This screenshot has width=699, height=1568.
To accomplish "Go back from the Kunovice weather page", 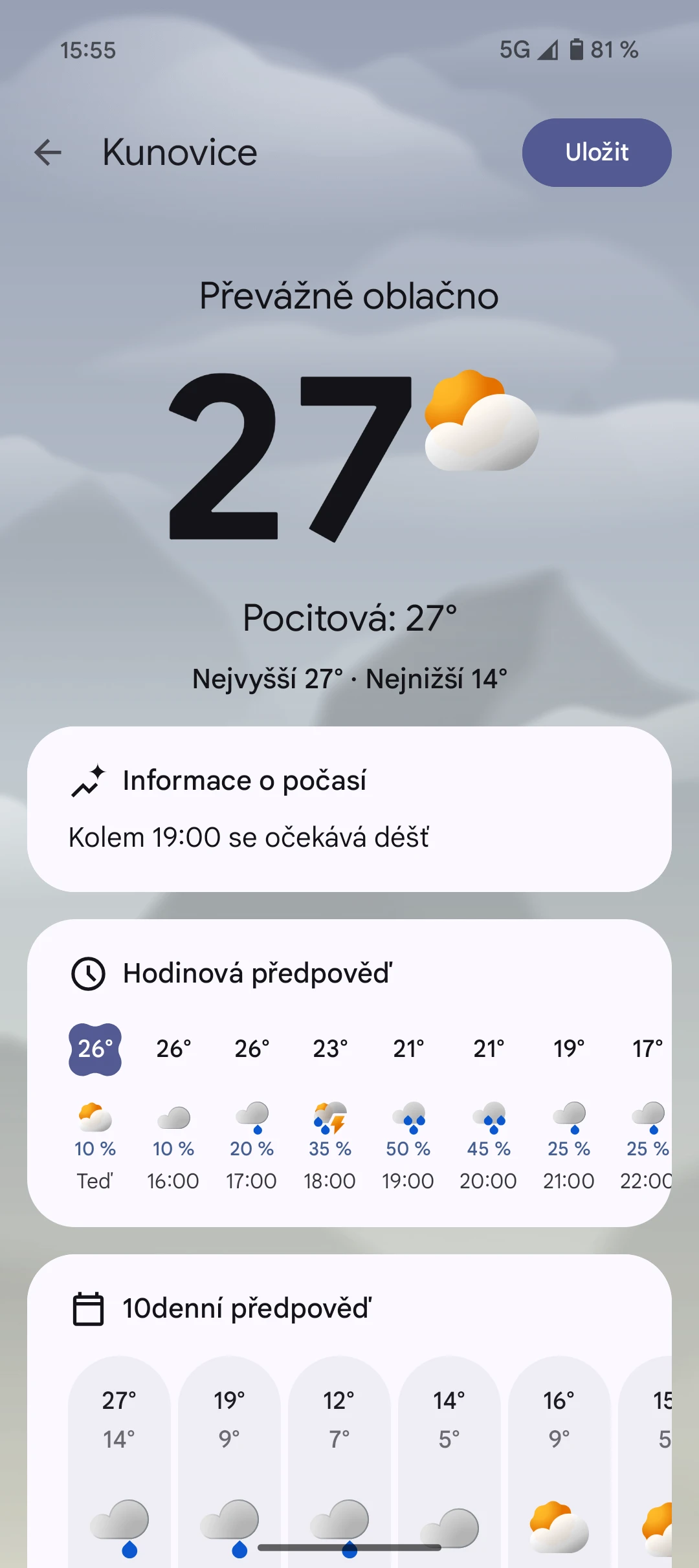I will 48,153.
